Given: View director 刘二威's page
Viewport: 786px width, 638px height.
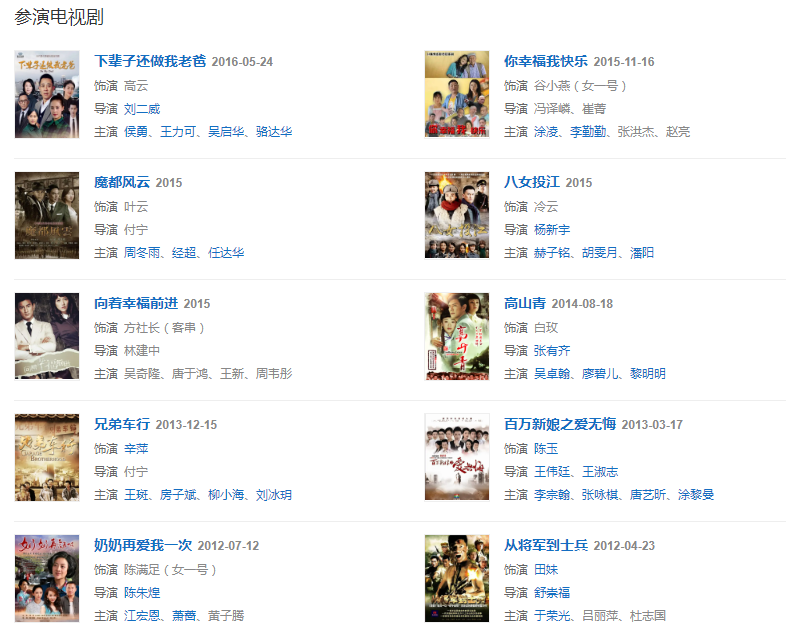Looking at the screenshot, I should pyautogui.click(x=142, y=108).
